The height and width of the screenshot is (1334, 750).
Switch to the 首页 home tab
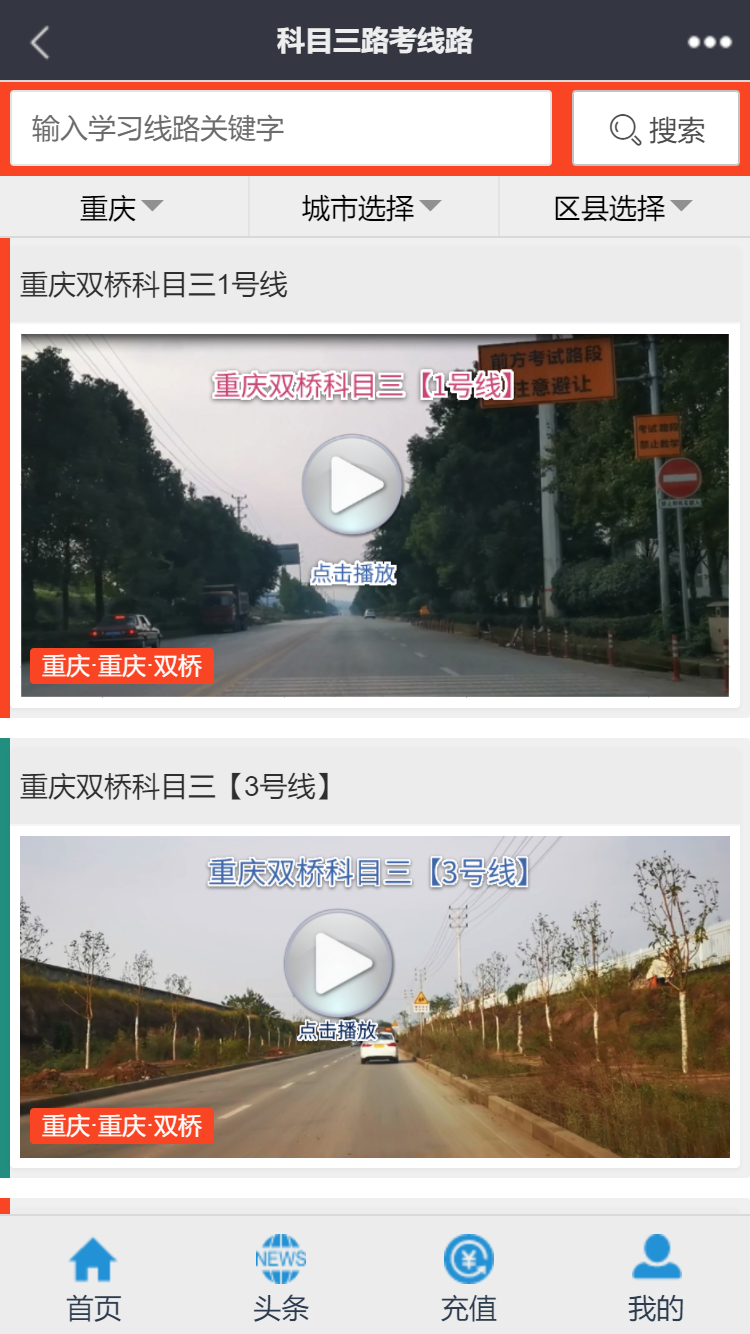[94, 1280]
